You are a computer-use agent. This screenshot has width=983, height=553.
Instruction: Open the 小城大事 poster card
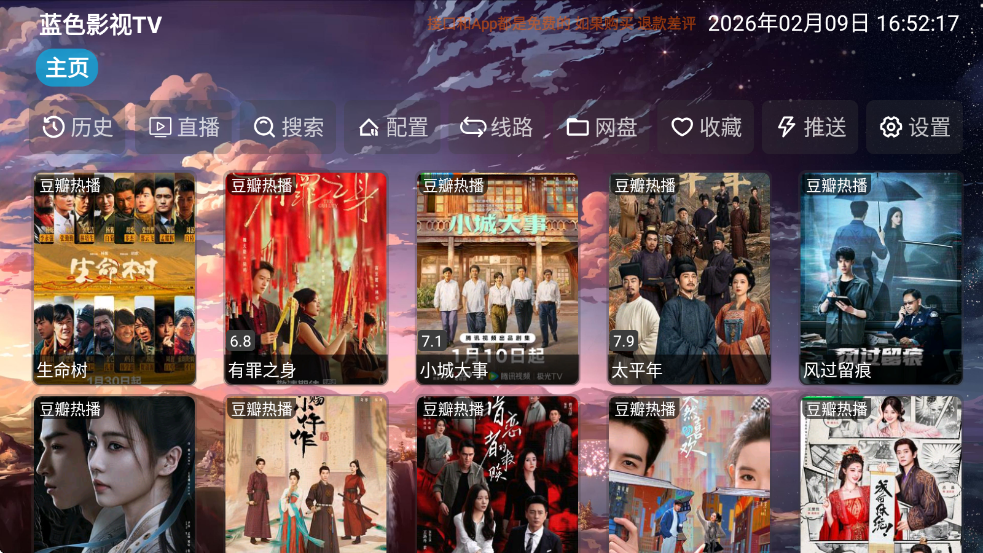(498, 278)
